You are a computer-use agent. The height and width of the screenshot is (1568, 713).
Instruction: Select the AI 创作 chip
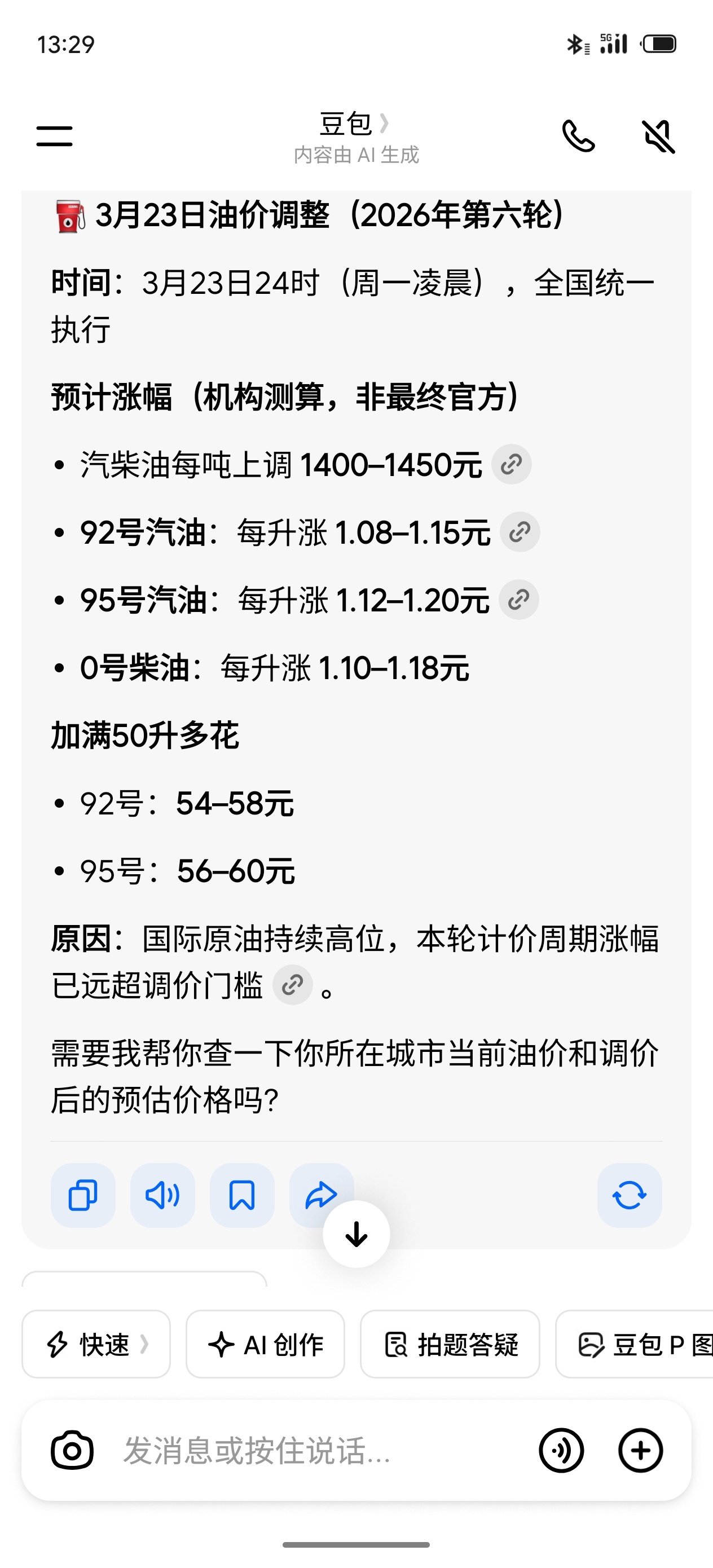point(266,1344)
